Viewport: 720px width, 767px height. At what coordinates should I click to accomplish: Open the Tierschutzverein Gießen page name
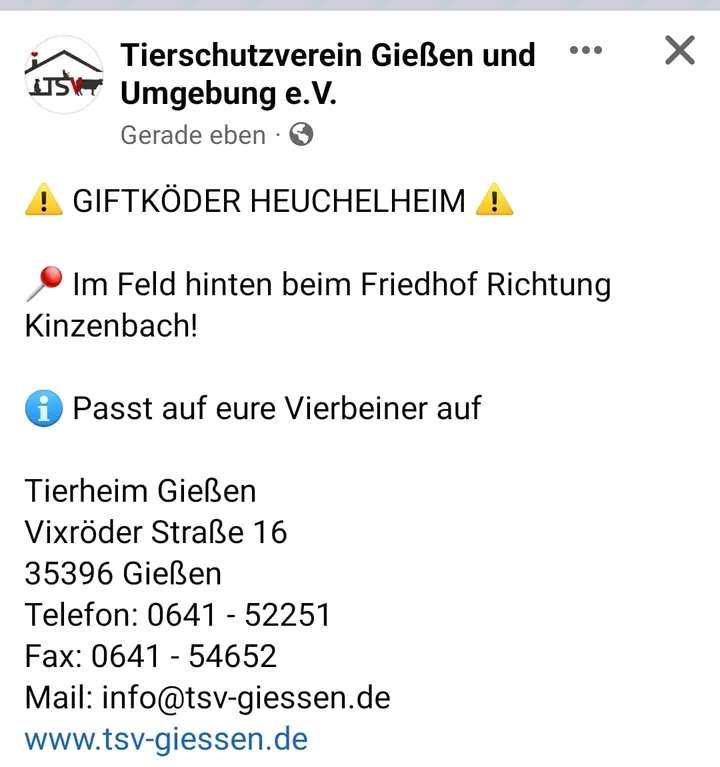point(327,55)
